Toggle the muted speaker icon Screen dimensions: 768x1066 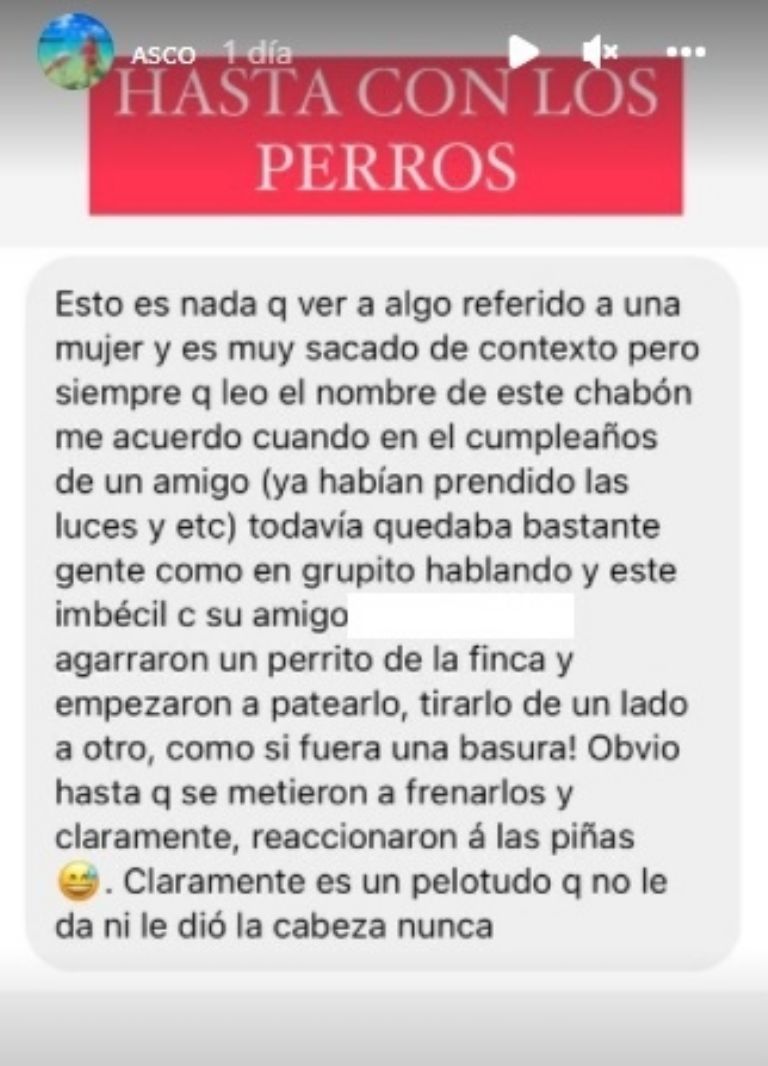pos(600,51)
